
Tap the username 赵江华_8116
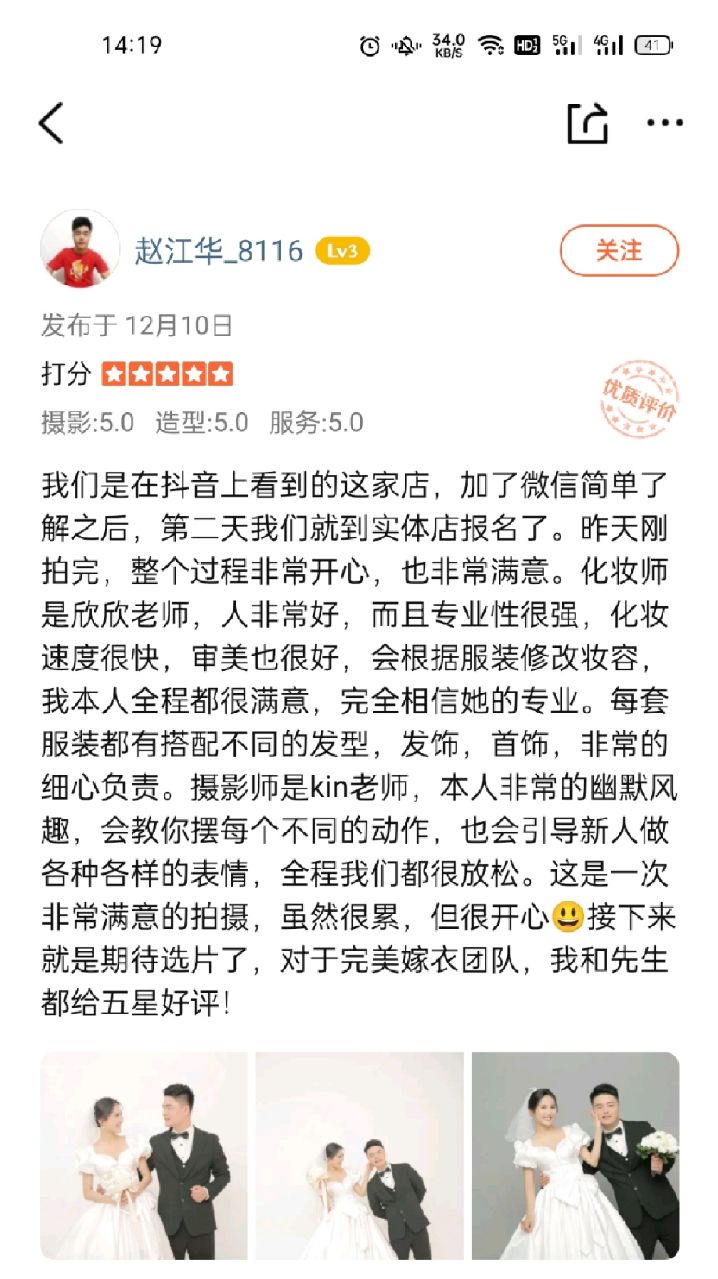tap(219, 251)
